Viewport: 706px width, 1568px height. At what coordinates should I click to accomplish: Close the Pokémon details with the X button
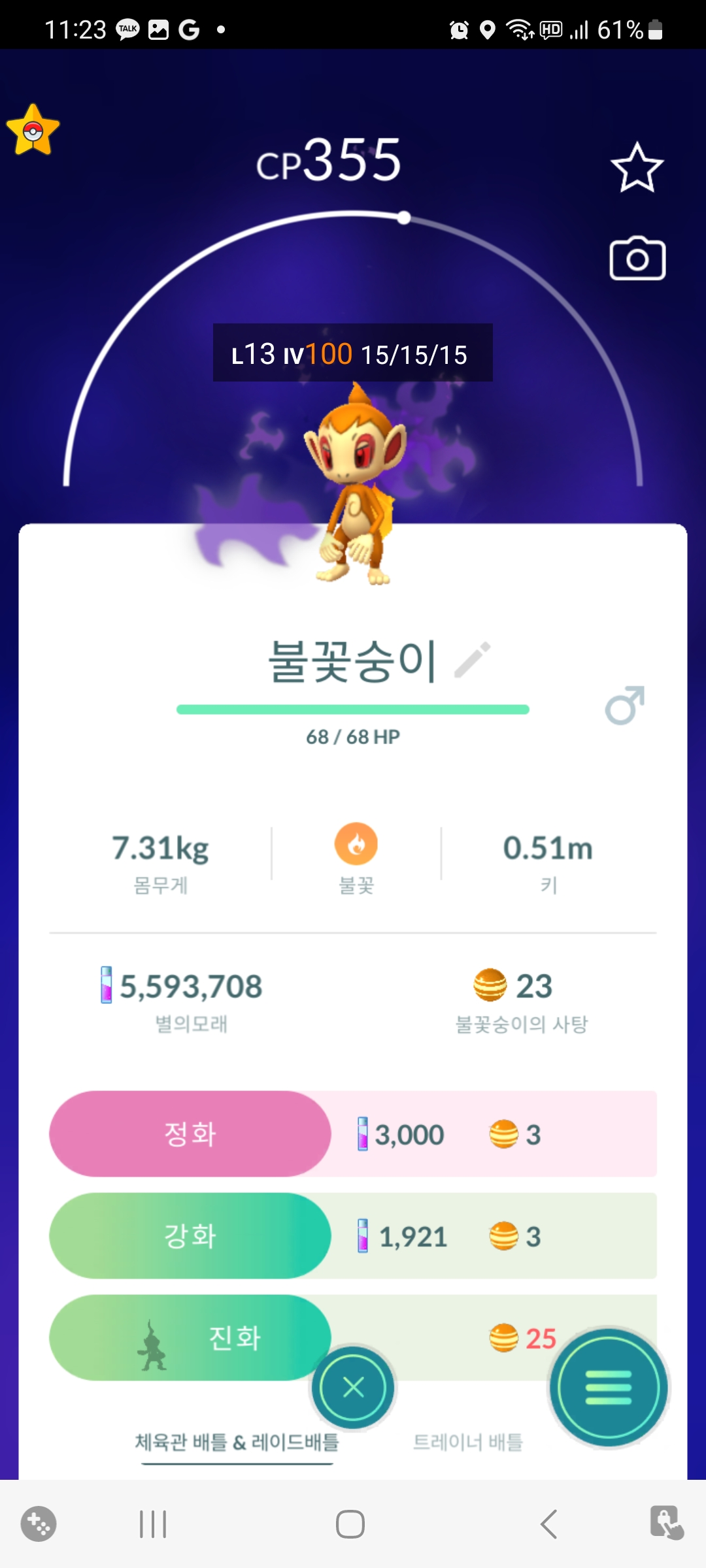click(x=353, y=1387)
